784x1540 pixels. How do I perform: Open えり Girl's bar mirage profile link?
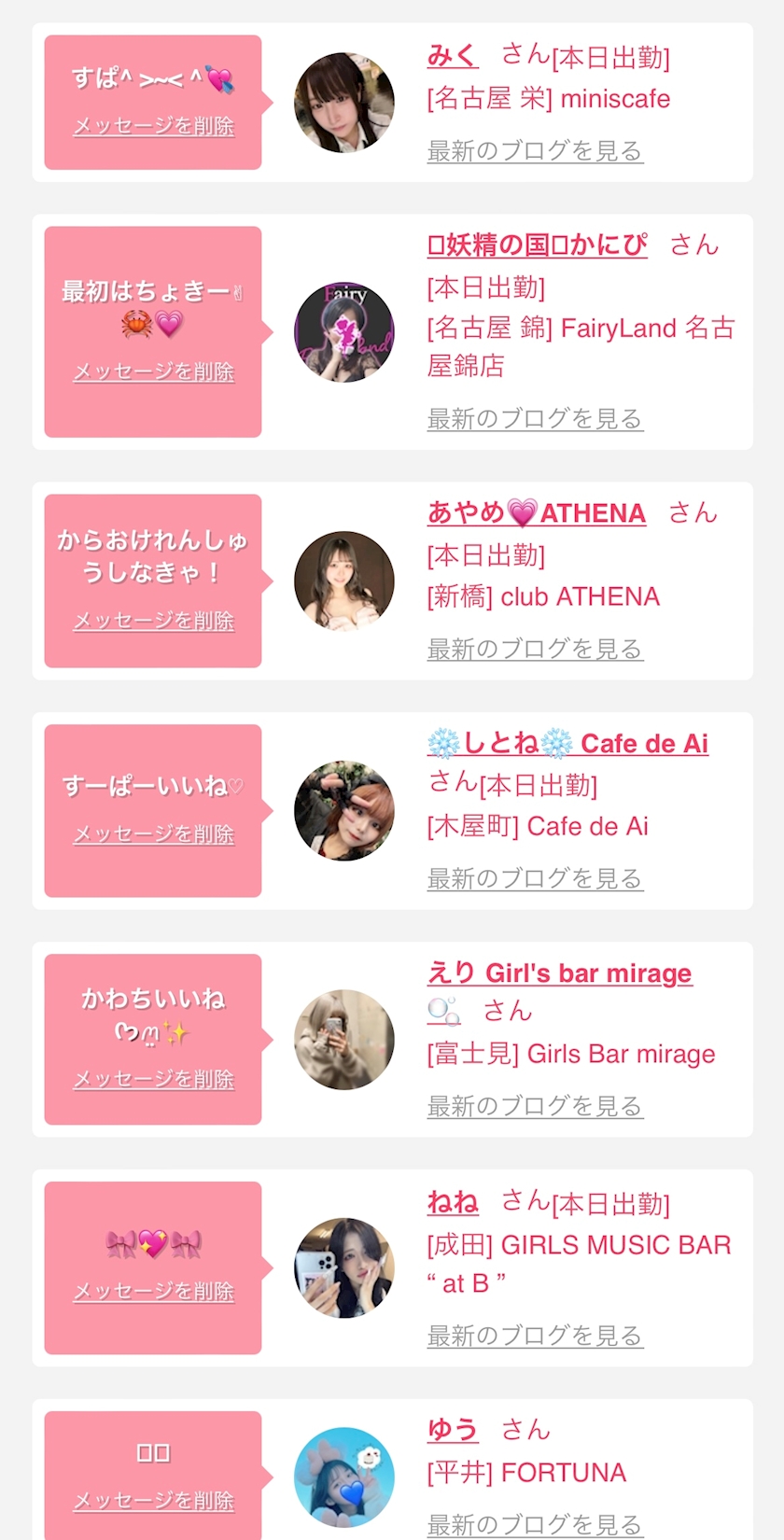(x=559, y=973)
